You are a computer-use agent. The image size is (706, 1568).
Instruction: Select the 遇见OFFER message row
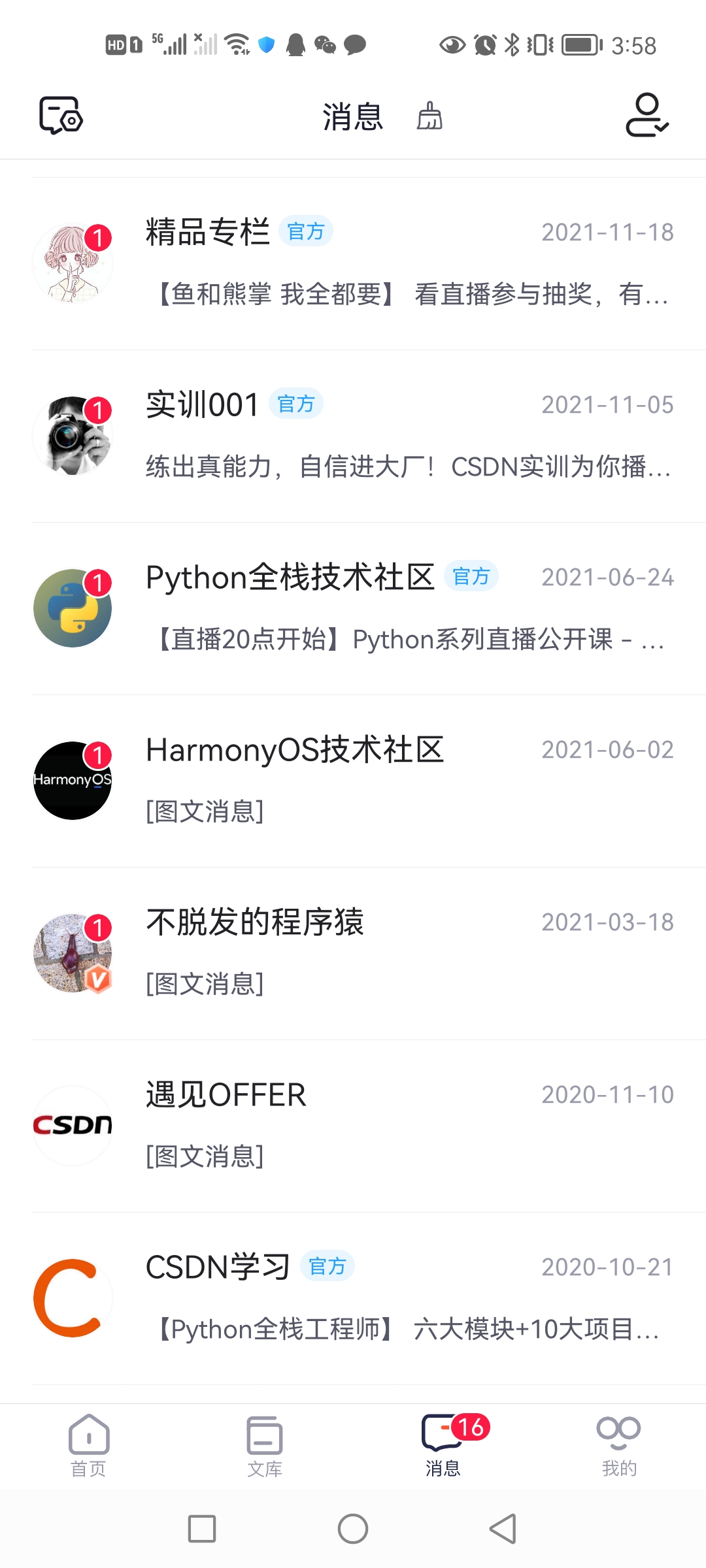coord(353,1126)
